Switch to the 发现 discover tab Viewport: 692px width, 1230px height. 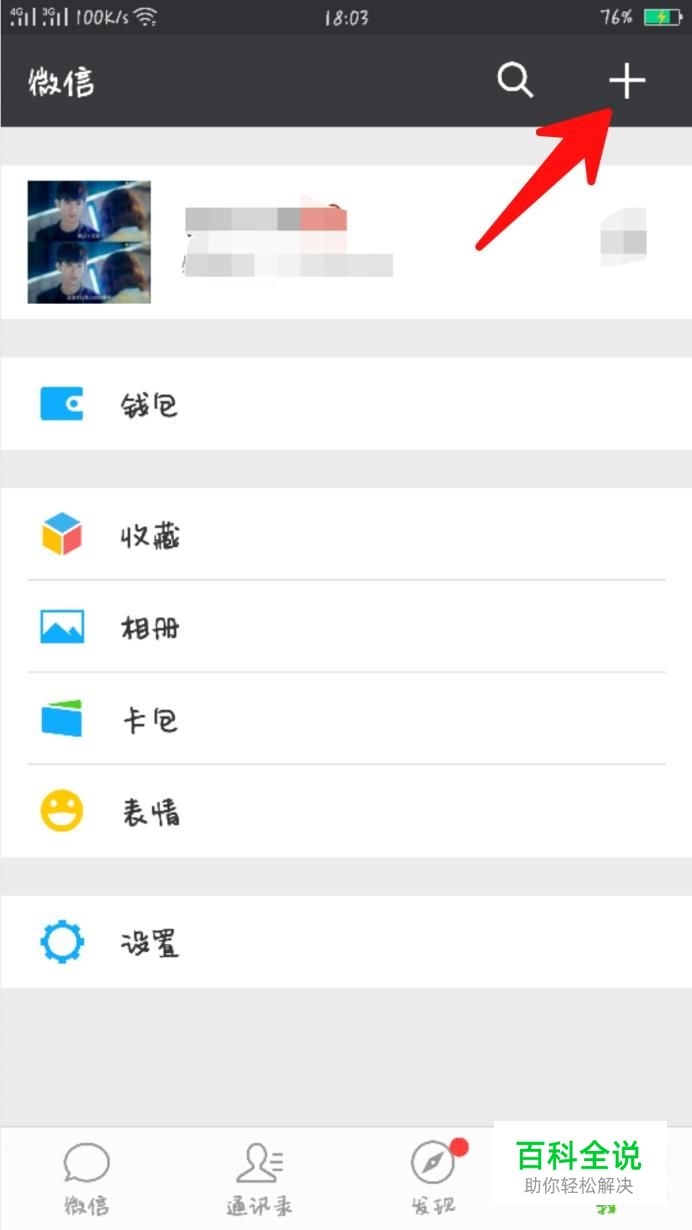[433, 1178]
